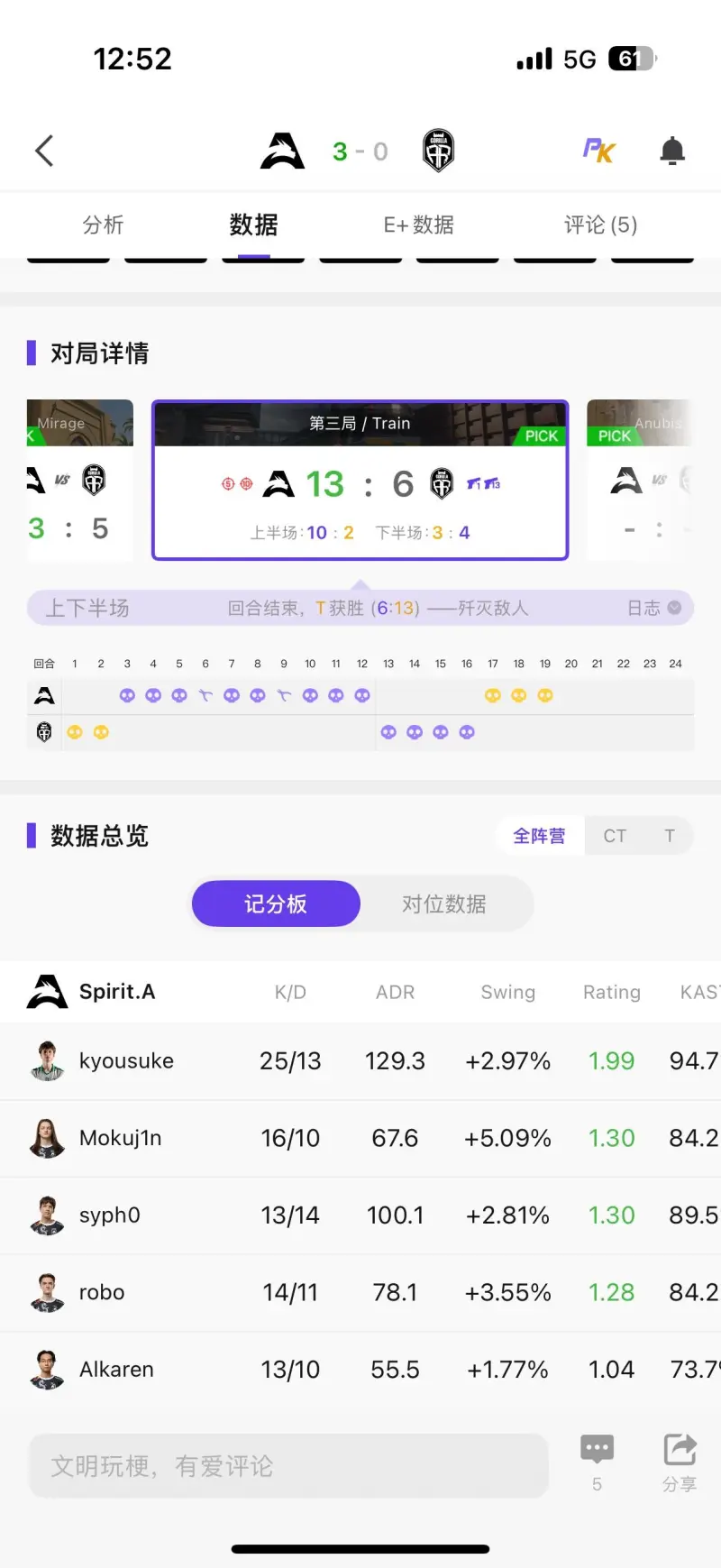Select the 记分板 scoreboard view
The width and height of the screenshot is (721, 1568).
click(276, 903)
